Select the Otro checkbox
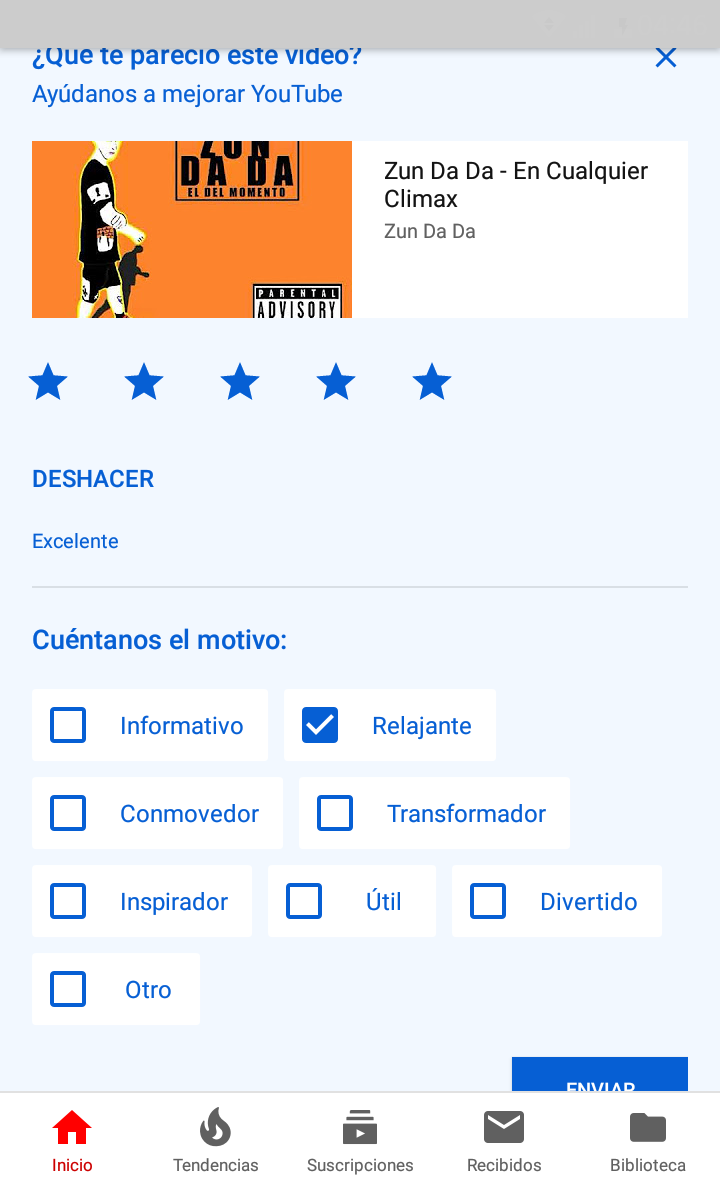The width and height of the screenshot is (720, 1187). pos(68,989)
